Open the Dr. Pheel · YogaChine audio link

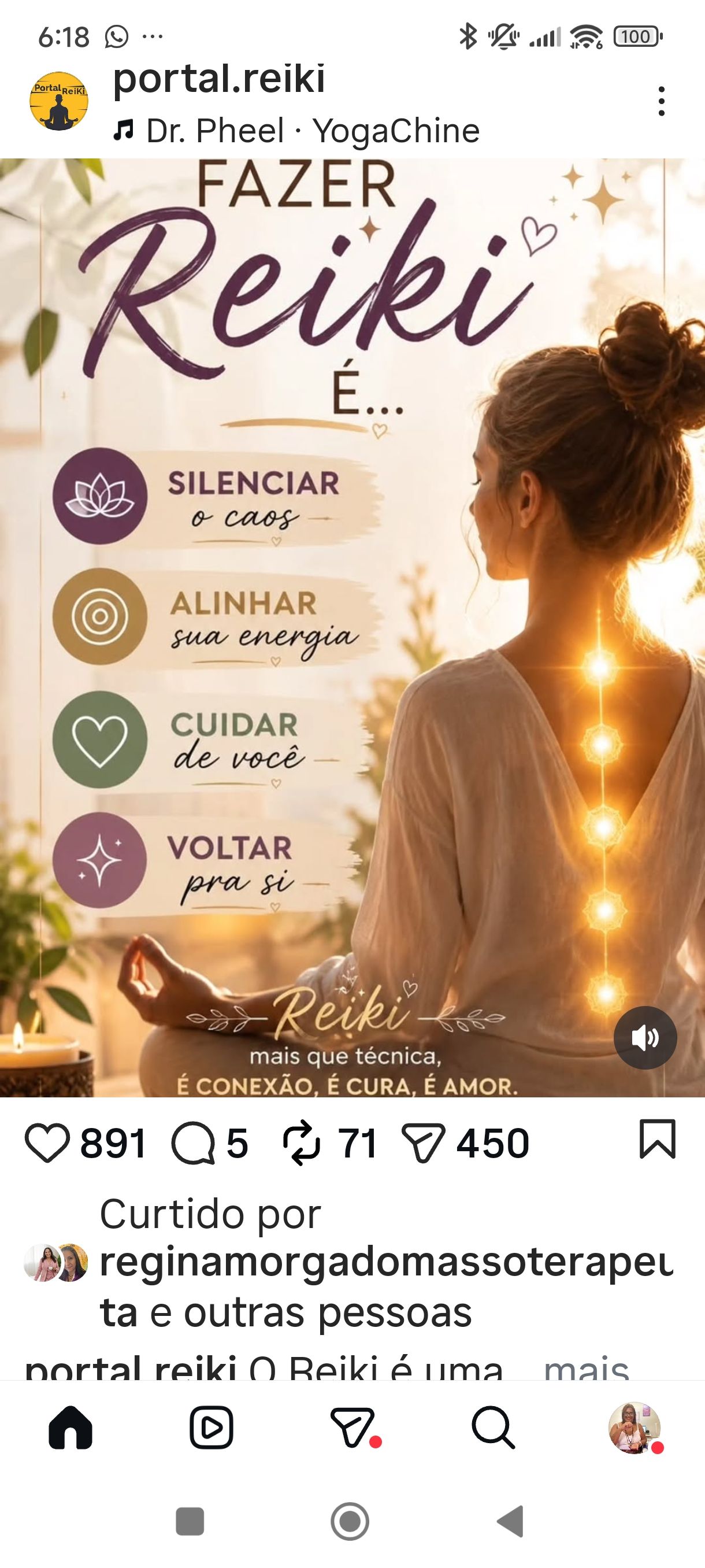point(297,131)
